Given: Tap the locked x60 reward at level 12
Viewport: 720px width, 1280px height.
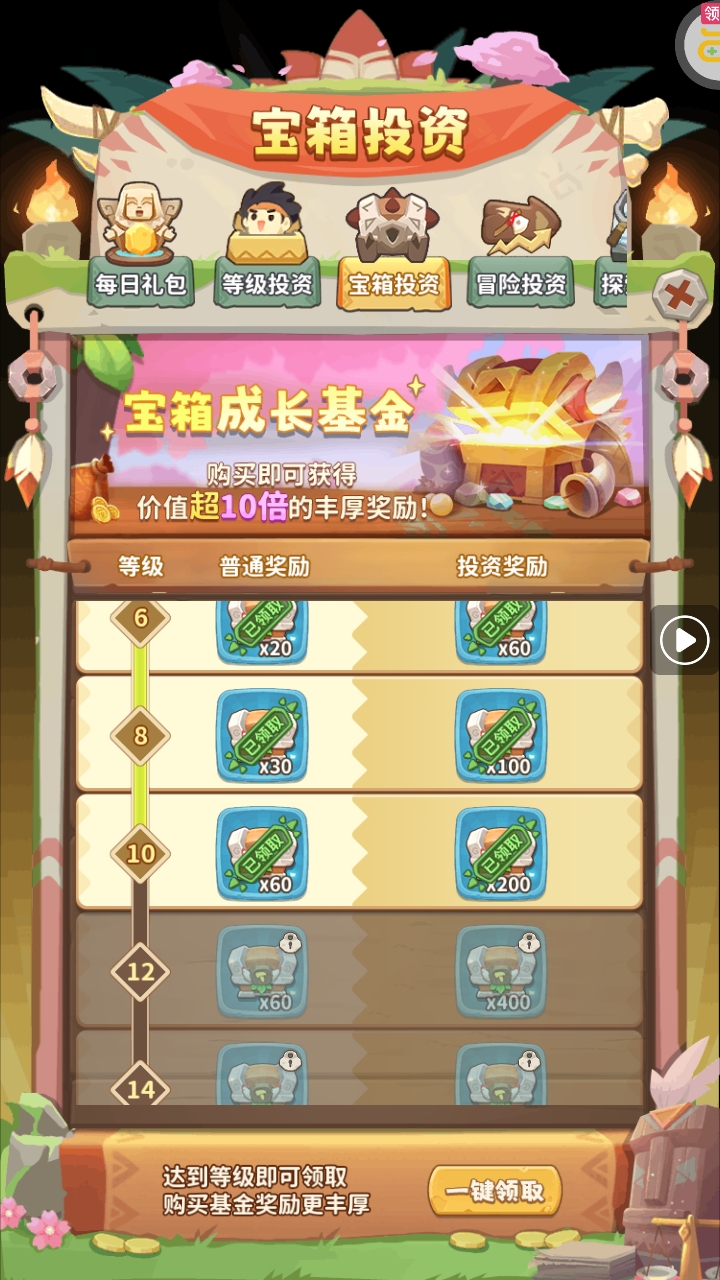Looking at the screenshot, I should click(262, 971).
